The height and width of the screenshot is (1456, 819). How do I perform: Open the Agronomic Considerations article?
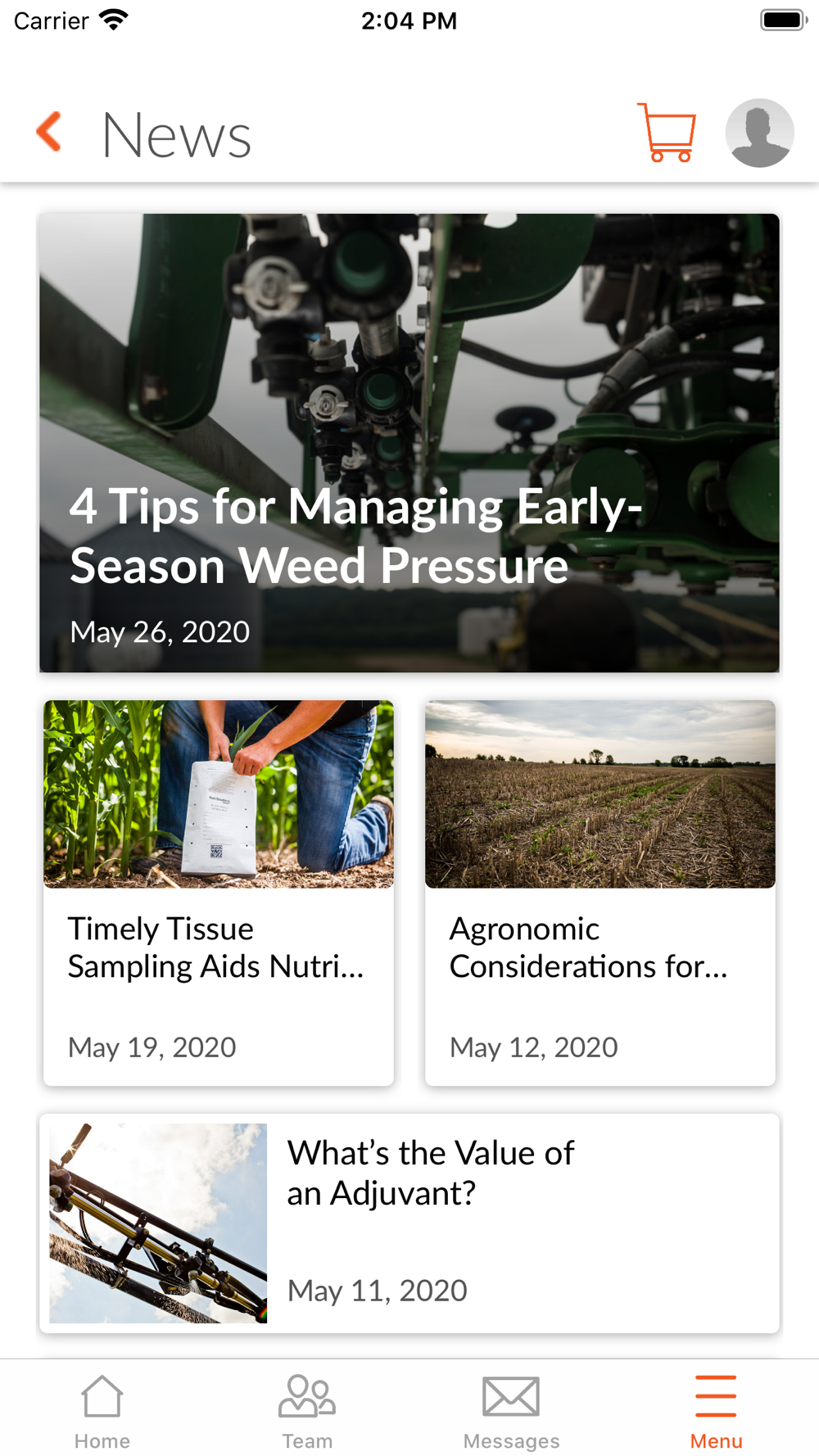click(x=600, y=893)
